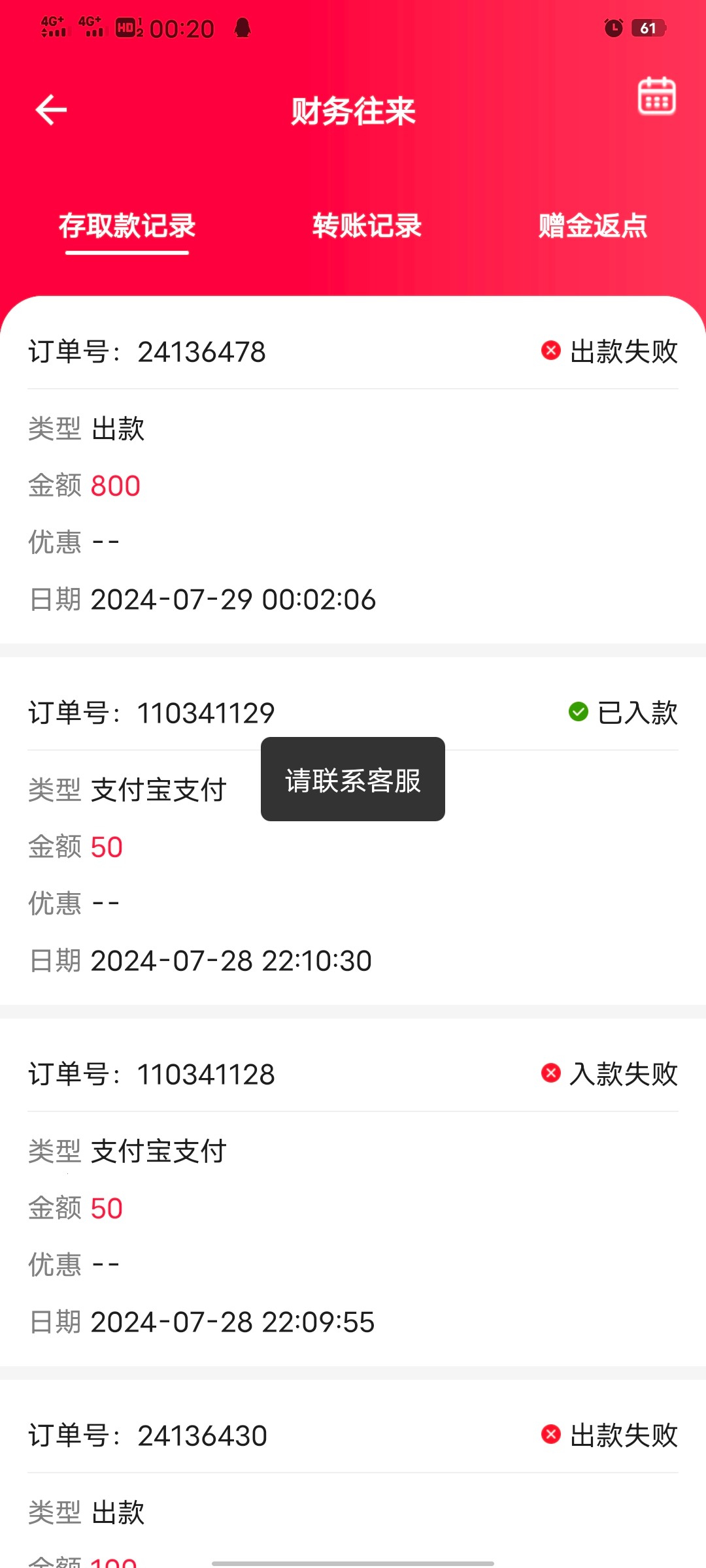Open the calendar date filter

(x=656, y=96)
